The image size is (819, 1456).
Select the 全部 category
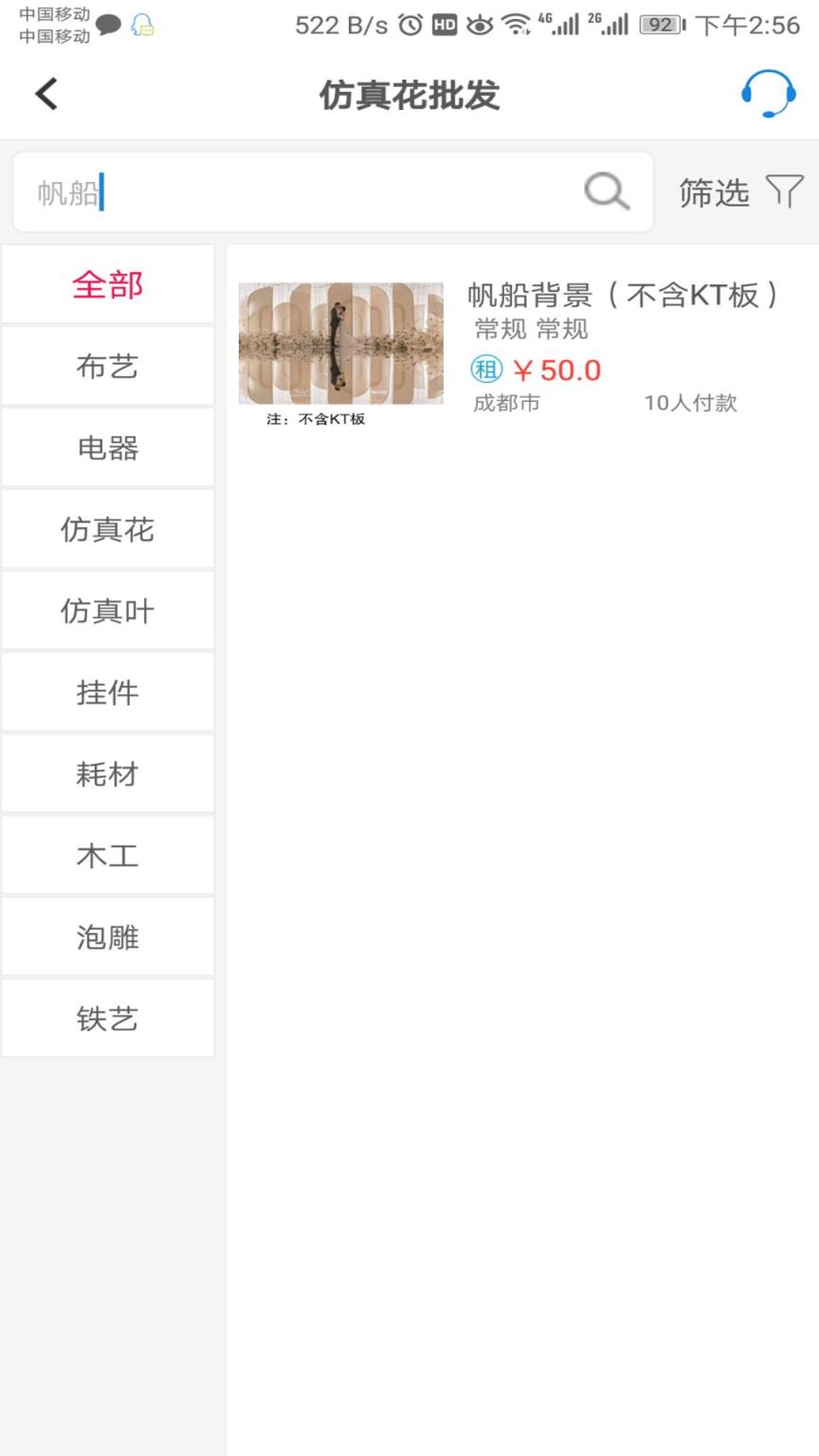coord(107,283)
